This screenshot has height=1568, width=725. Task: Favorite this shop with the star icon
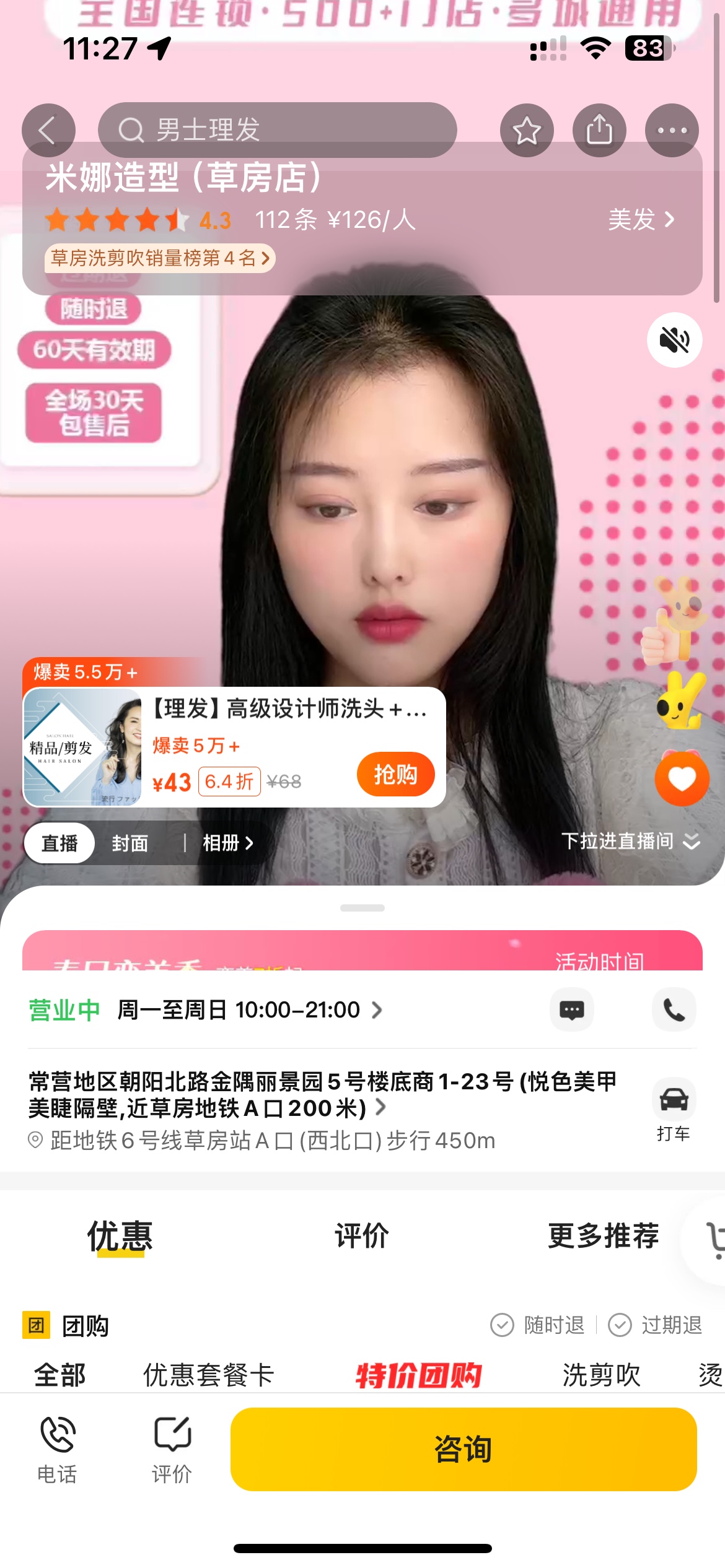pos(527,130)
